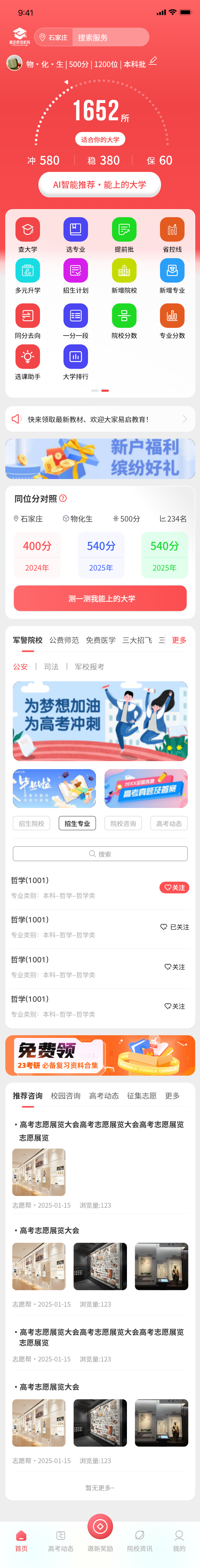Switch to 公费师范 tab
Image resolution: width=200 pixels, height=1568 pixels.
tap(64, 640)
